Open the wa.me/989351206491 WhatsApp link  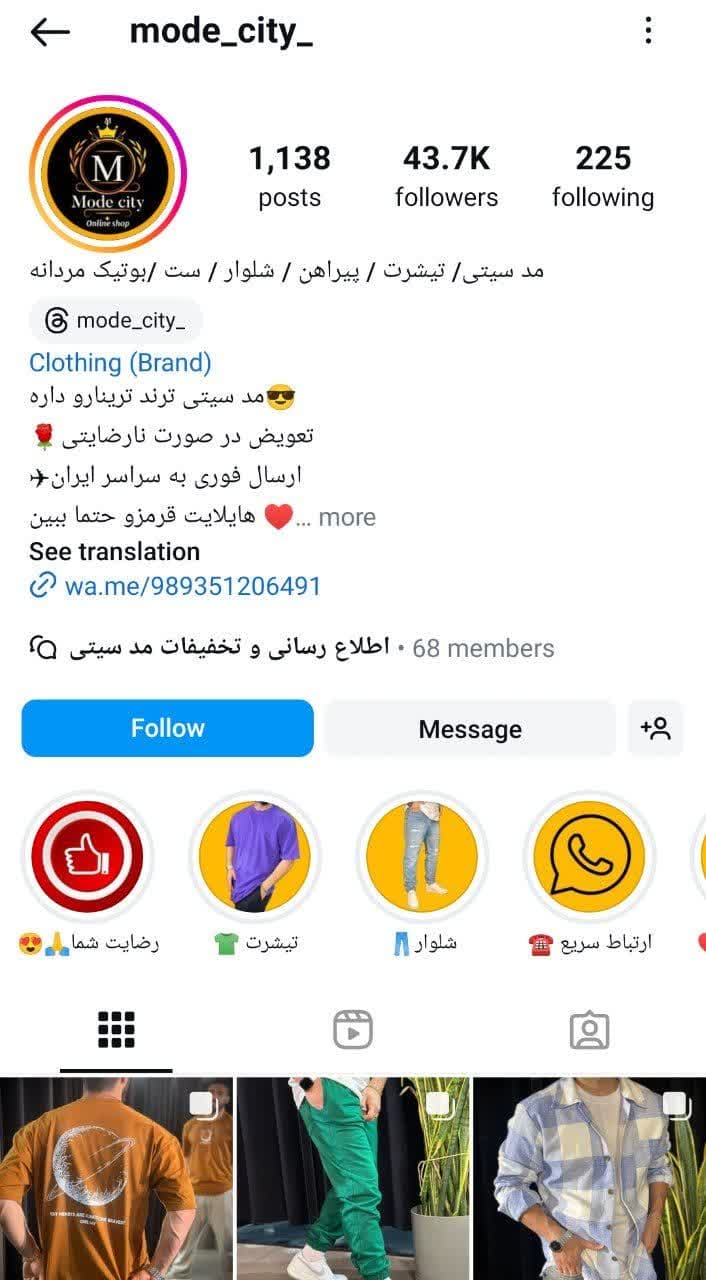[x=192, y=586]
